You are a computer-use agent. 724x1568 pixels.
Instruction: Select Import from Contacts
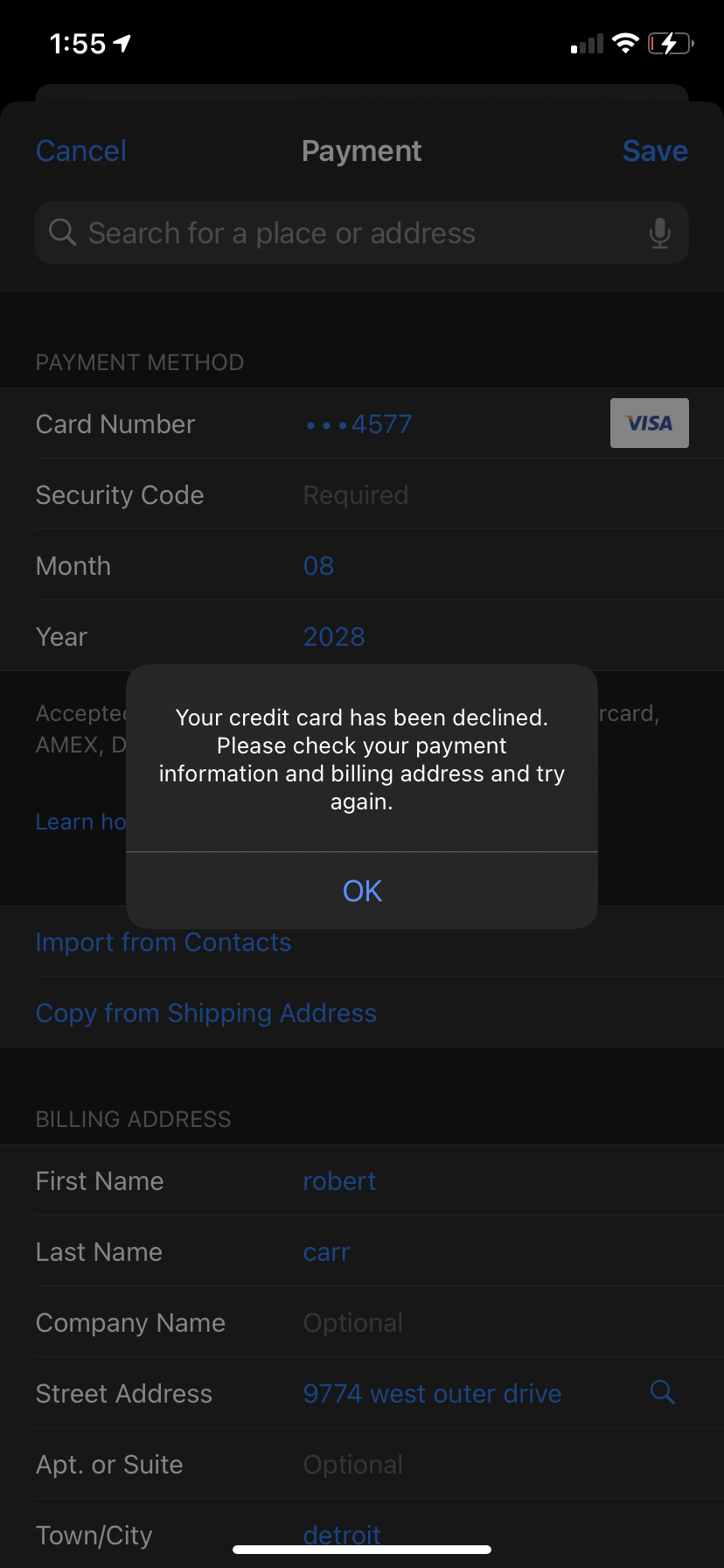click(164, 942)
